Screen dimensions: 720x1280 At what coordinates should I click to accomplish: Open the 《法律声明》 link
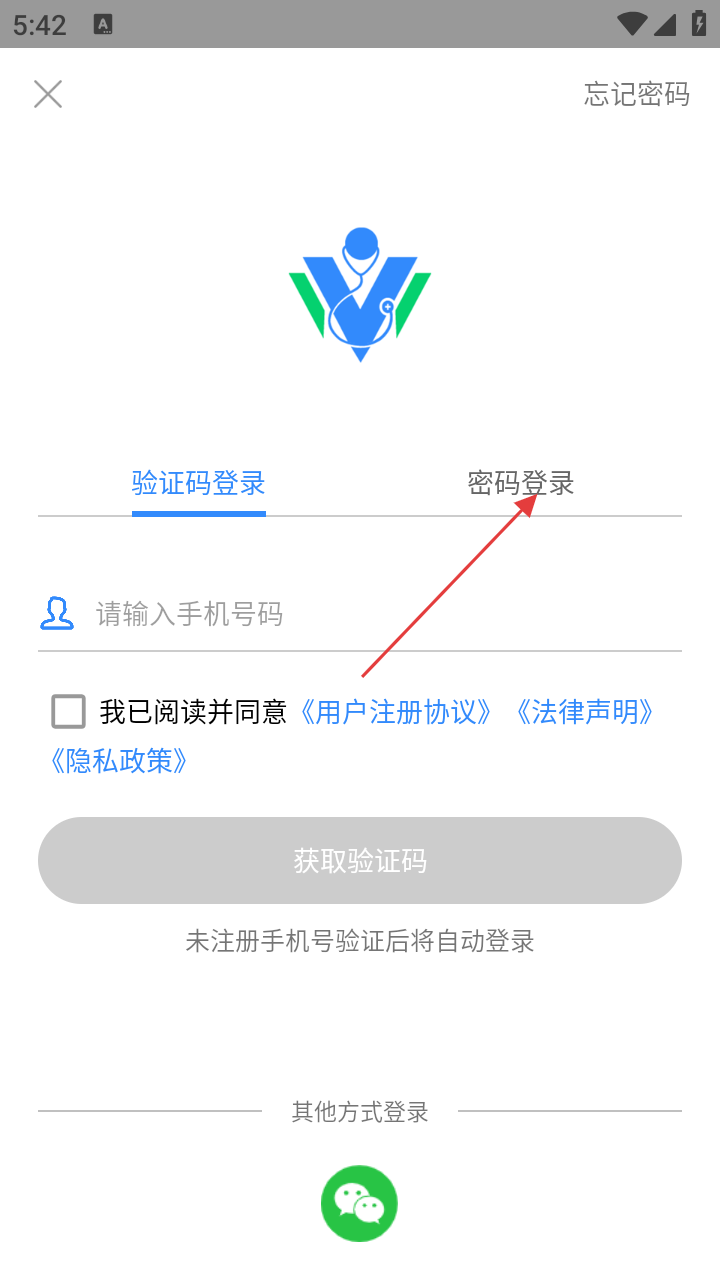point(585,712)
